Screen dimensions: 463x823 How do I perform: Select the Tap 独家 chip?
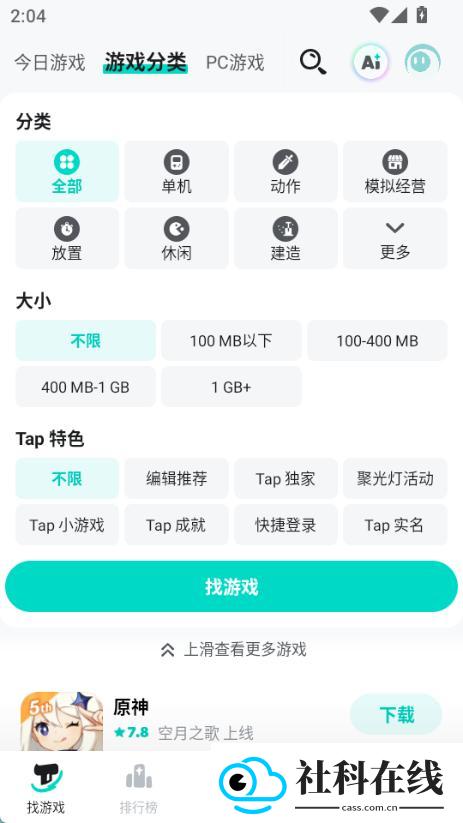tap(286, 478)
